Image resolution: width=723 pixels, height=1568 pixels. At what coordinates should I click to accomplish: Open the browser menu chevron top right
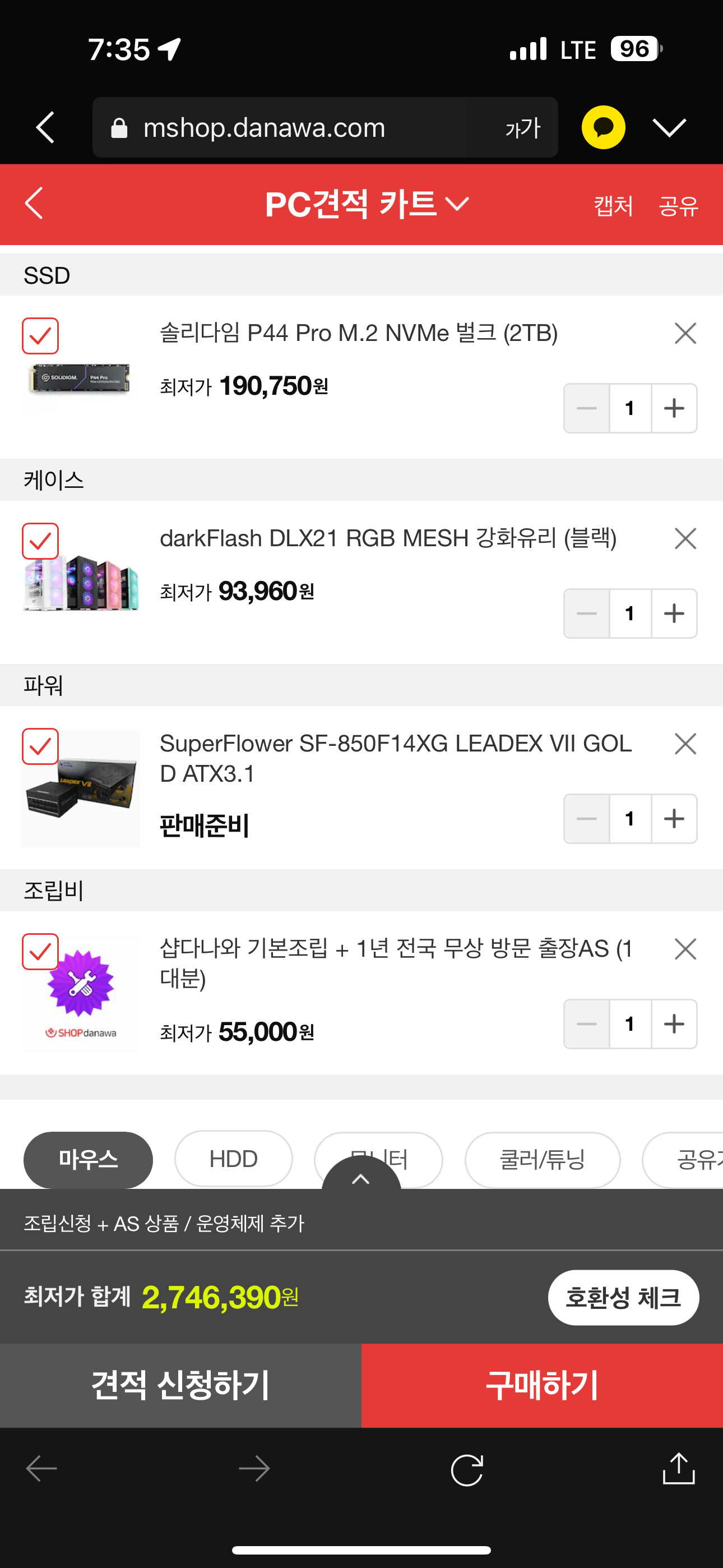669,127
